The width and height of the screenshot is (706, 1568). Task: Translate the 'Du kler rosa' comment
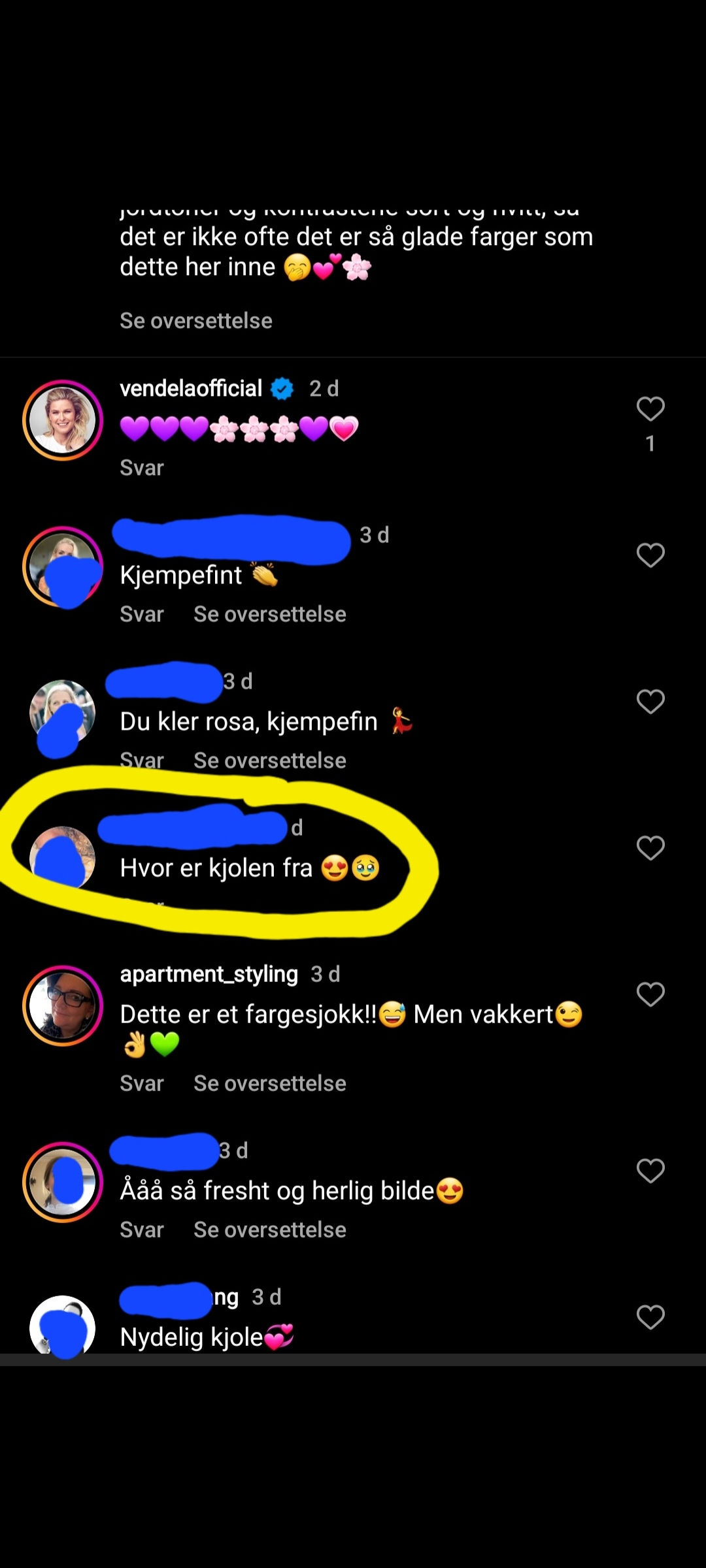tap(270, 760)
